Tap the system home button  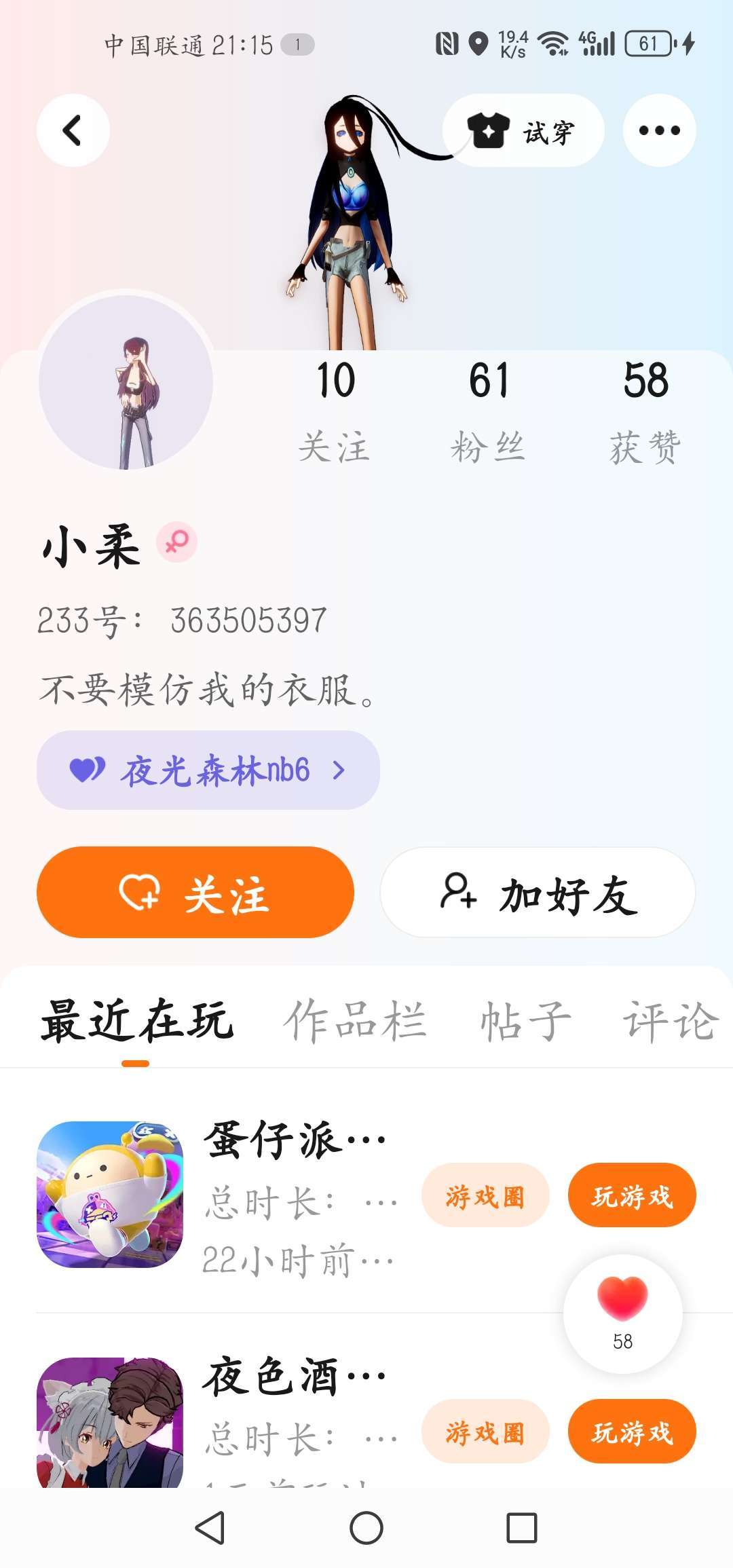[366, 1528]
